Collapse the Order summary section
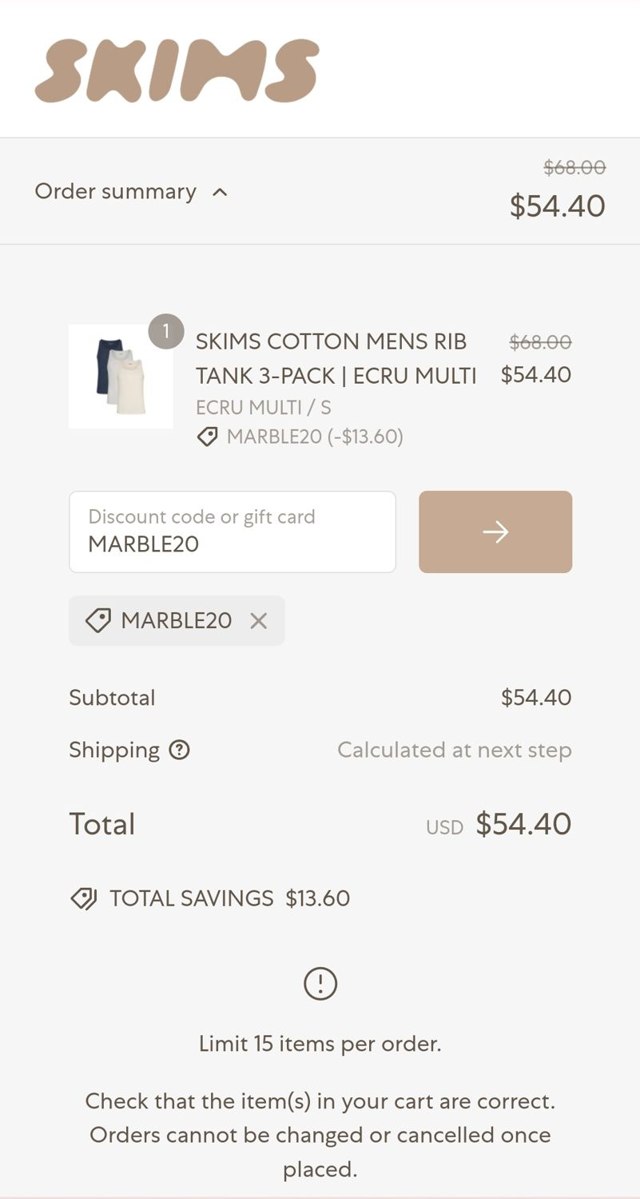This screenshot has width=640, height=1199. [132, 191]
